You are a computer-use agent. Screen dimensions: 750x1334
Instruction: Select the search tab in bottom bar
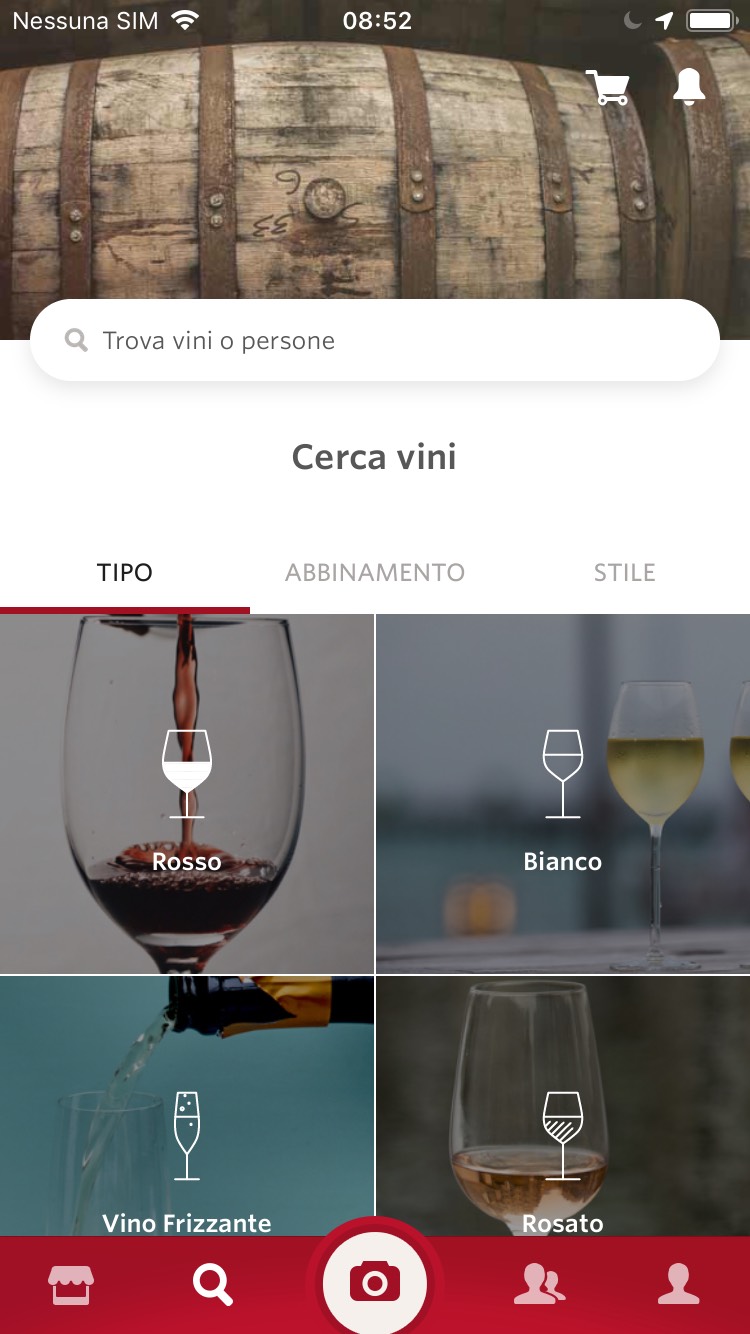(212, 1284)
